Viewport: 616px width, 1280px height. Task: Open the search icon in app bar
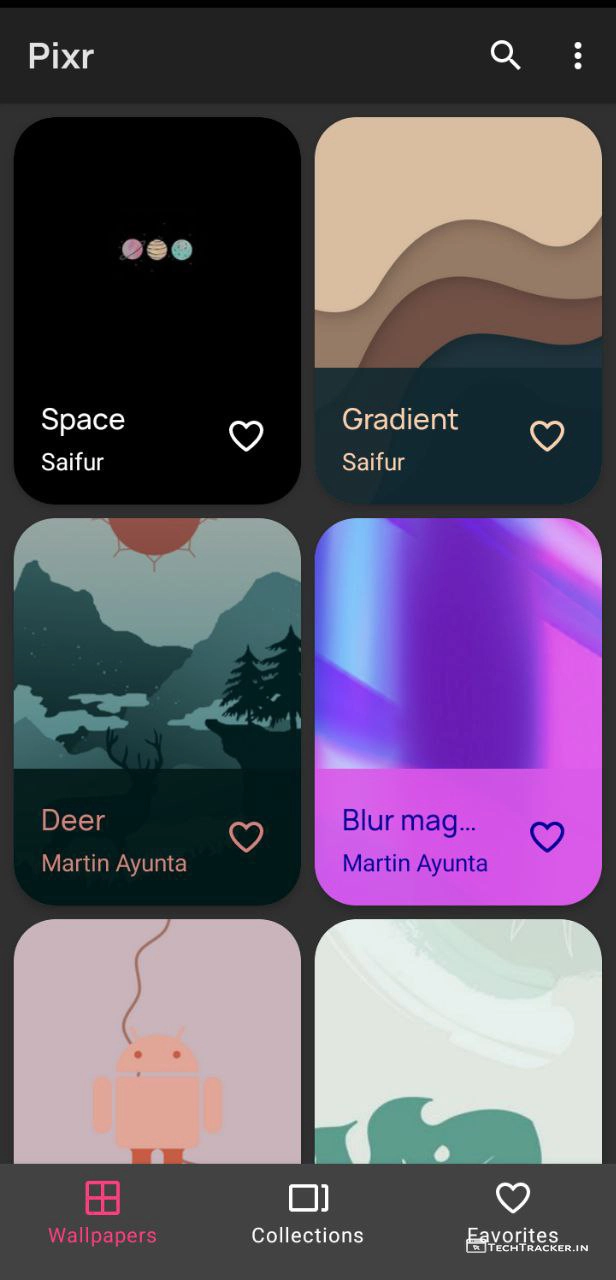point(505,56)
